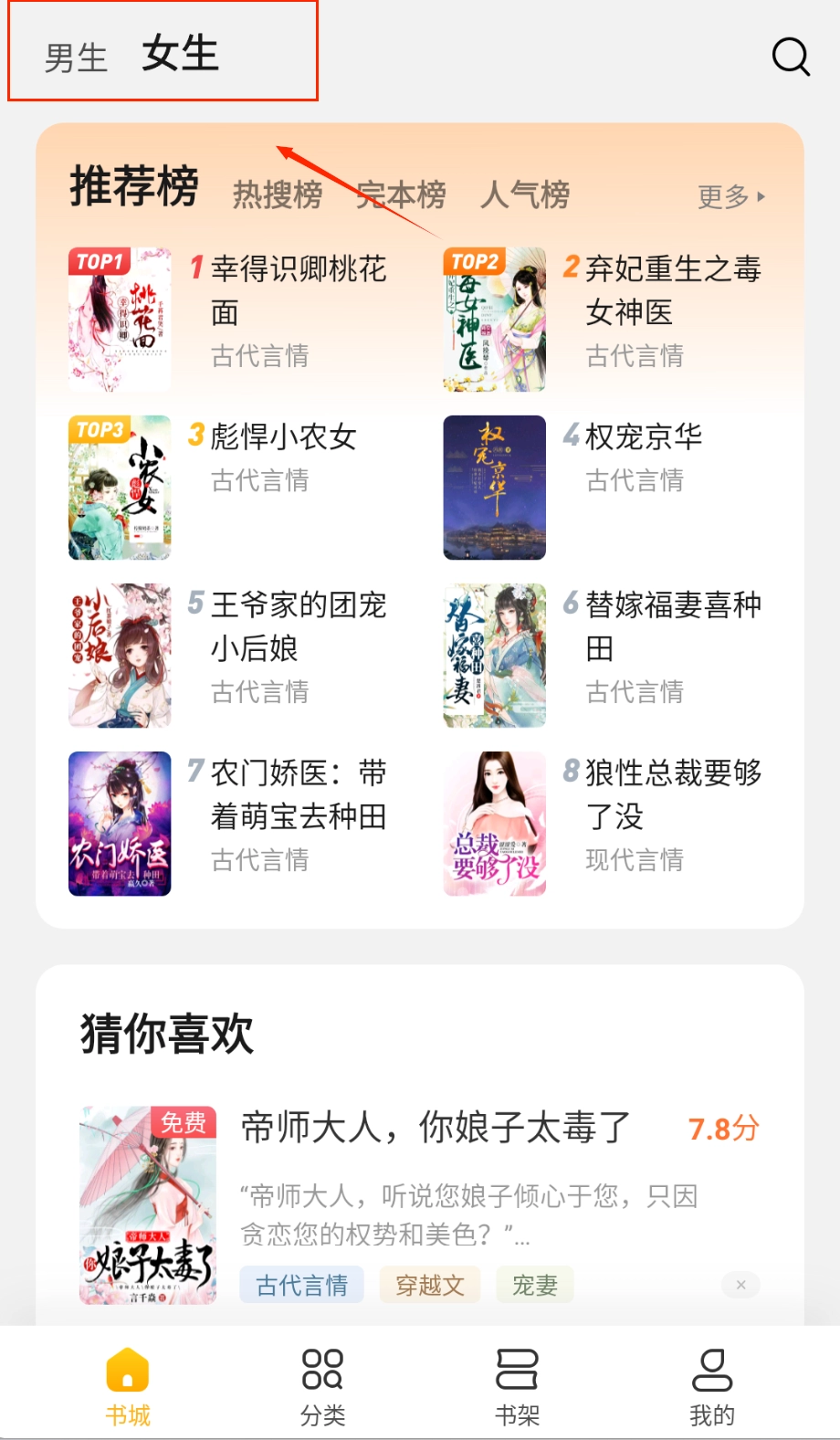Open the book 弃妃重生之毒女神医

[673, 290]
